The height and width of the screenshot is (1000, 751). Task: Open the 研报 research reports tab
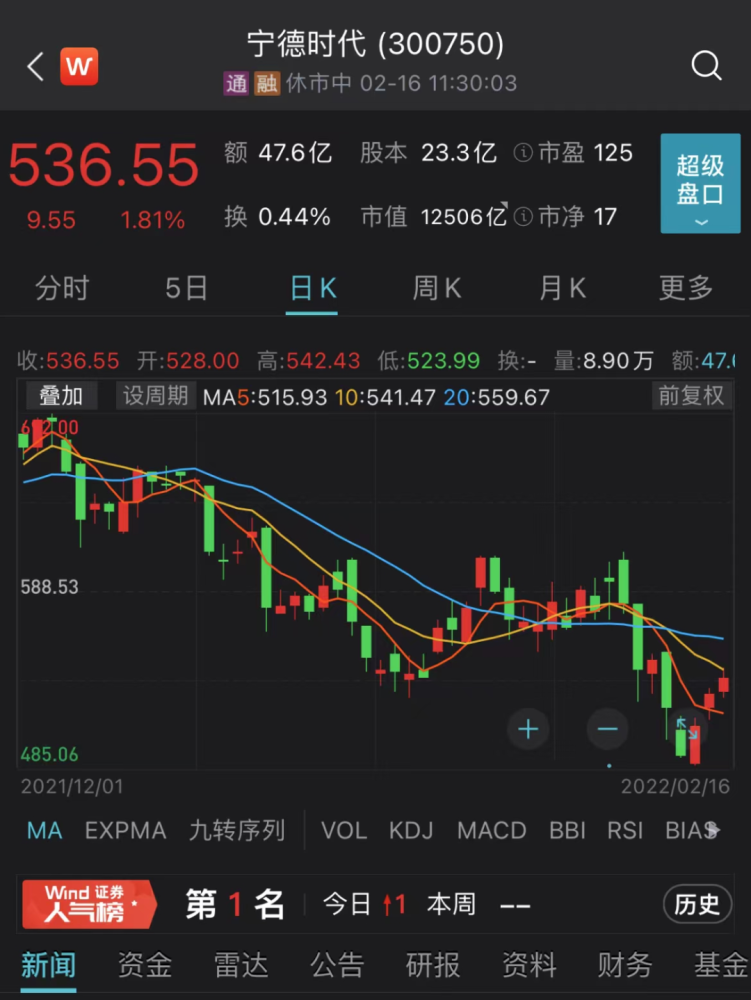click(433, 965)
